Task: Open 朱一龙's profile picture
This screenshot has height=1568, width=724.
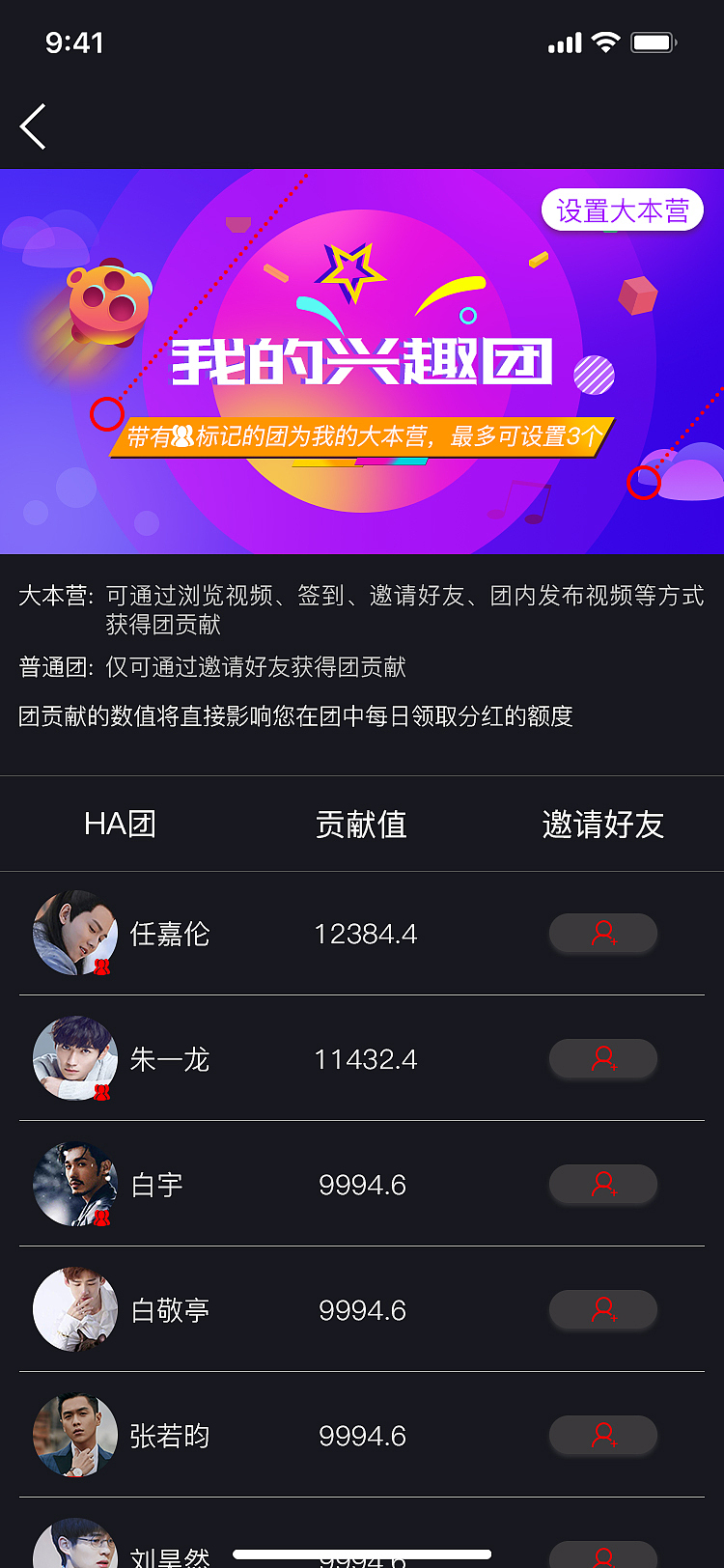Action: click(74, 1058)
